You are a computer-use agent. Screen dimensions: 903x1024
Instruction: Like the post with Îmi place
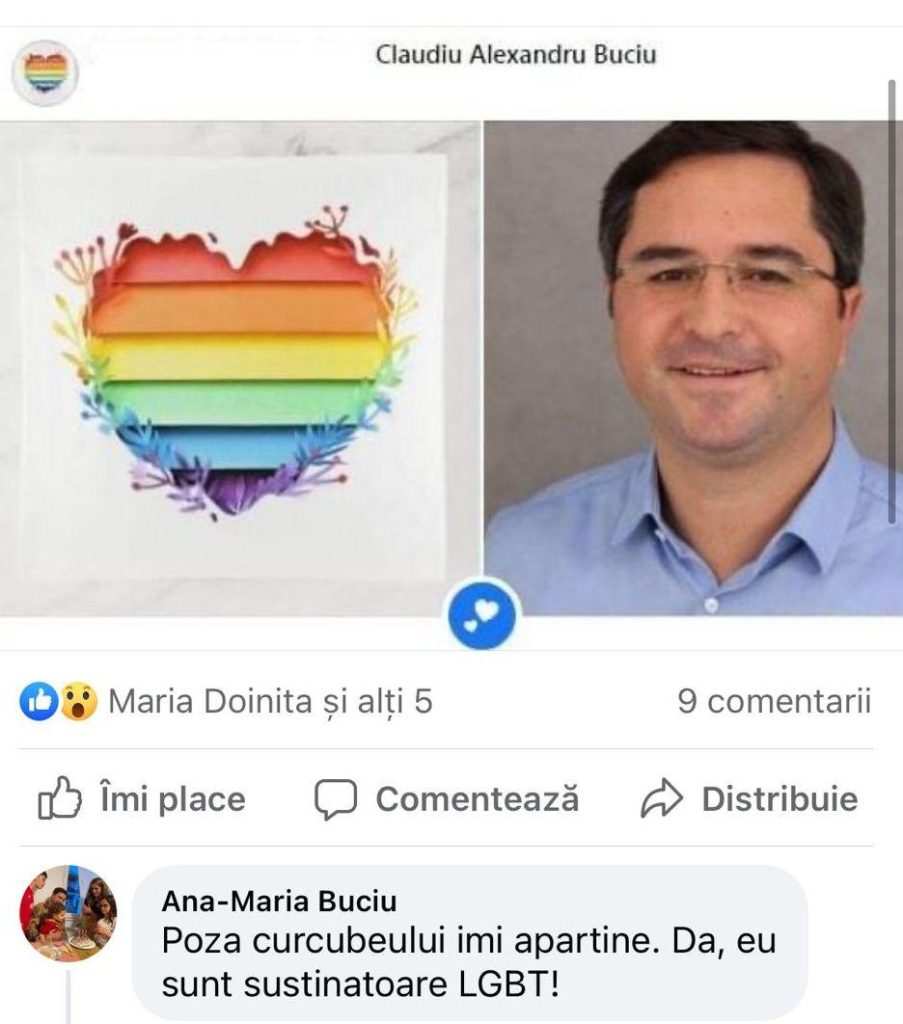click(x=142, y=799)
